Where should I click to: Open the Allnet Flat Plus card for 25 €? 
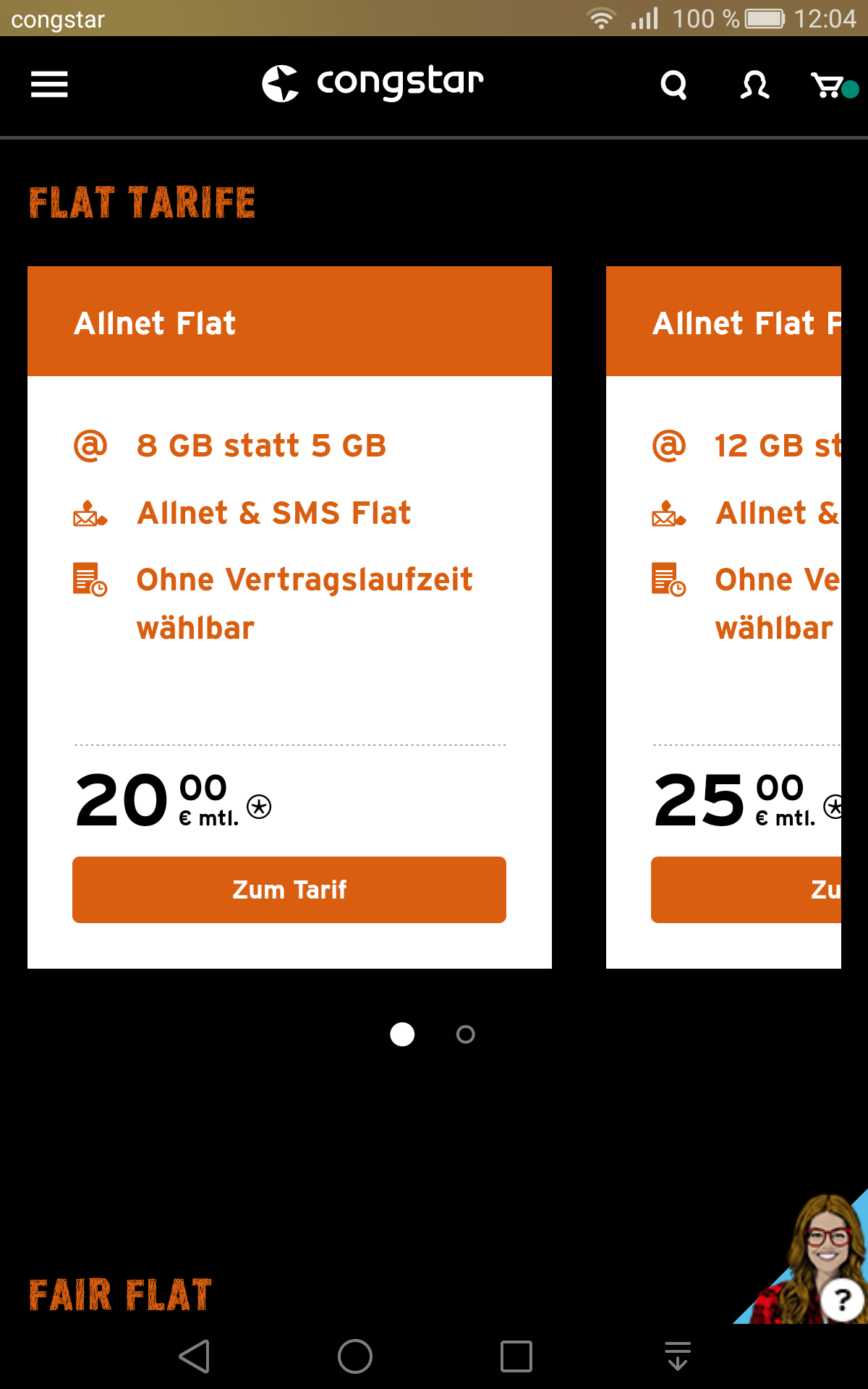pos(723,322)
